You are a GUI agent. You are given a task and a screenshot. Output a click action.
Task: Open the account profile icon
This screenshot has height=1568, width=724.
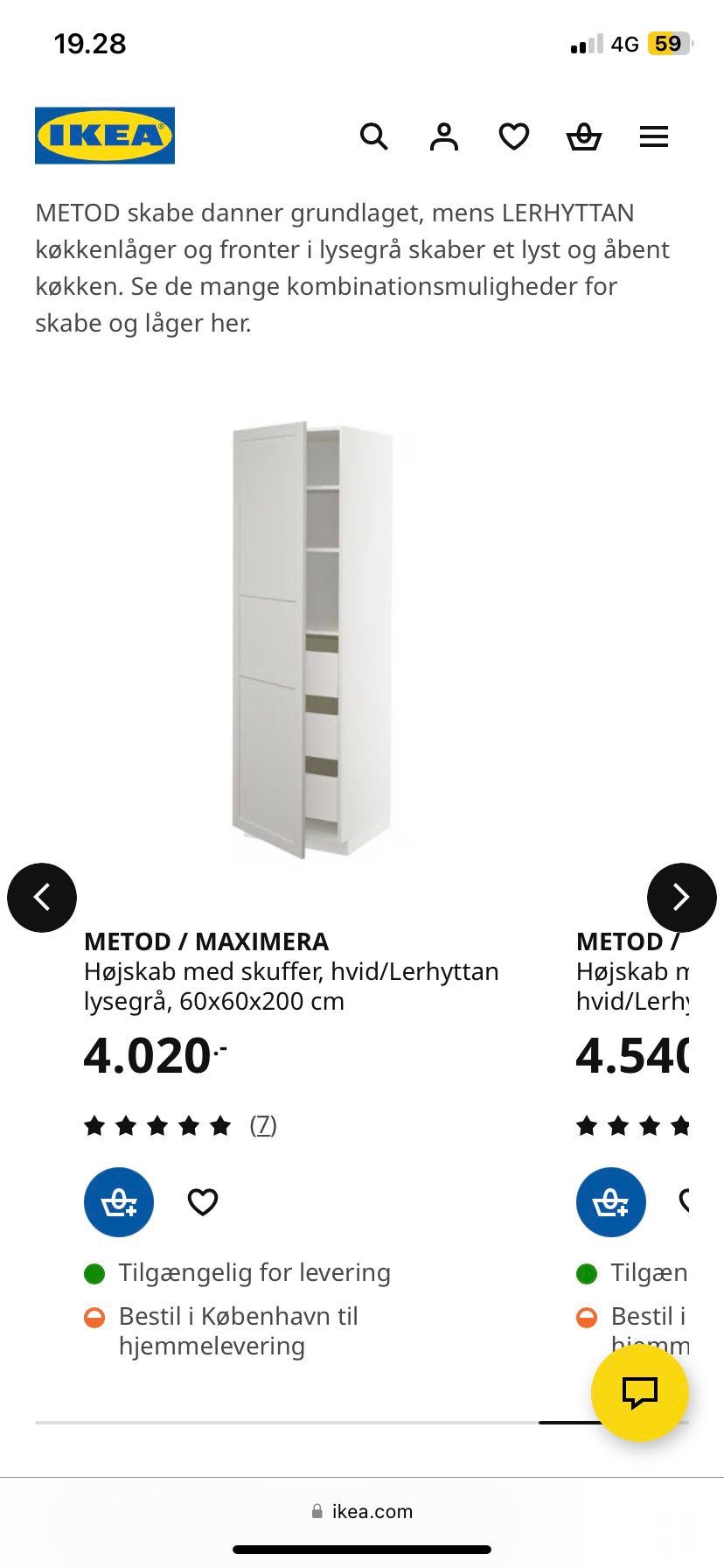click(444, 136)
